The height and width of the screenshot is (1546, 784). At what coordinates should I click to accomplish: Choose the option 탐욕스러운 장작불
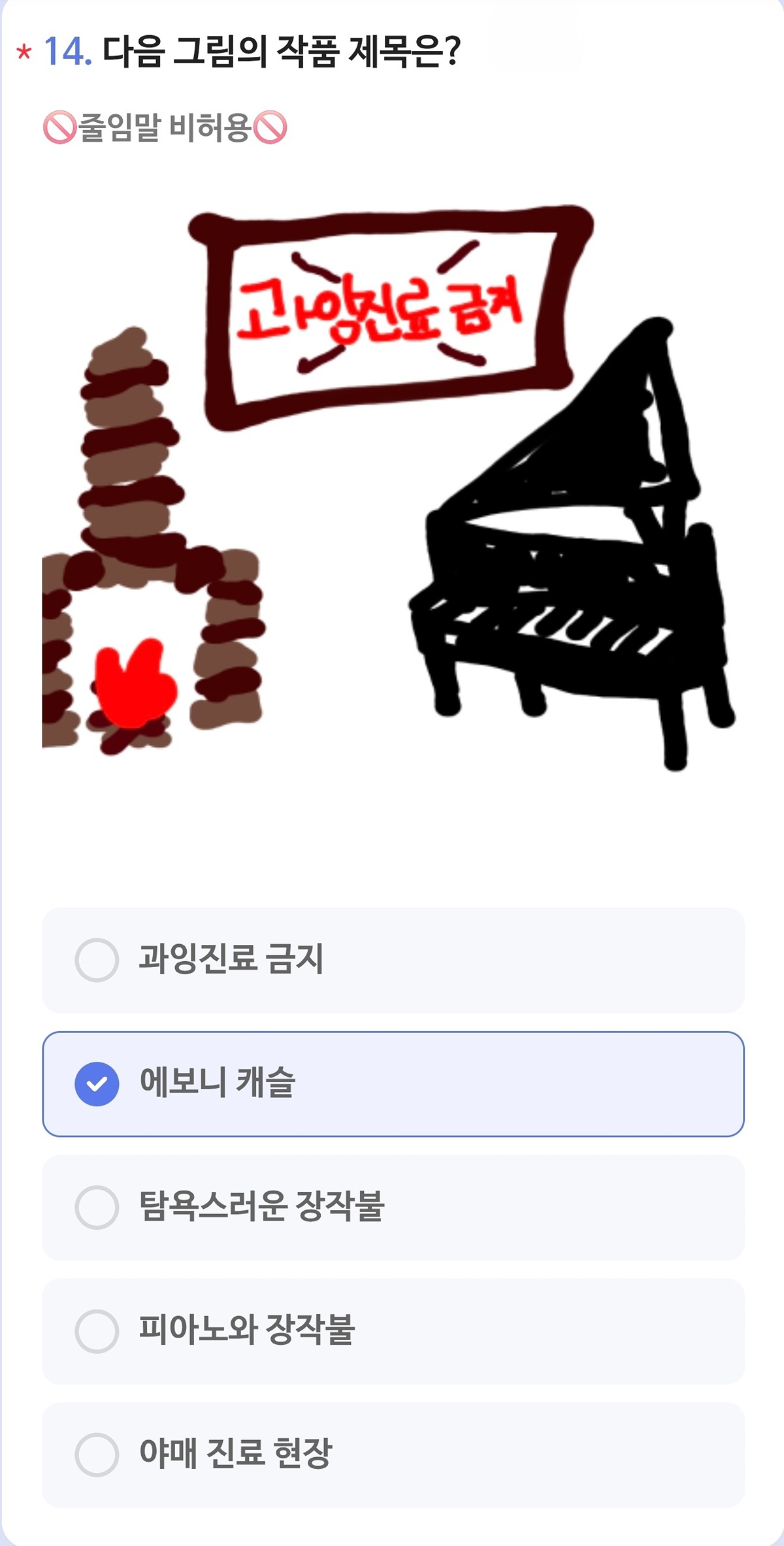click(393, 1208)
